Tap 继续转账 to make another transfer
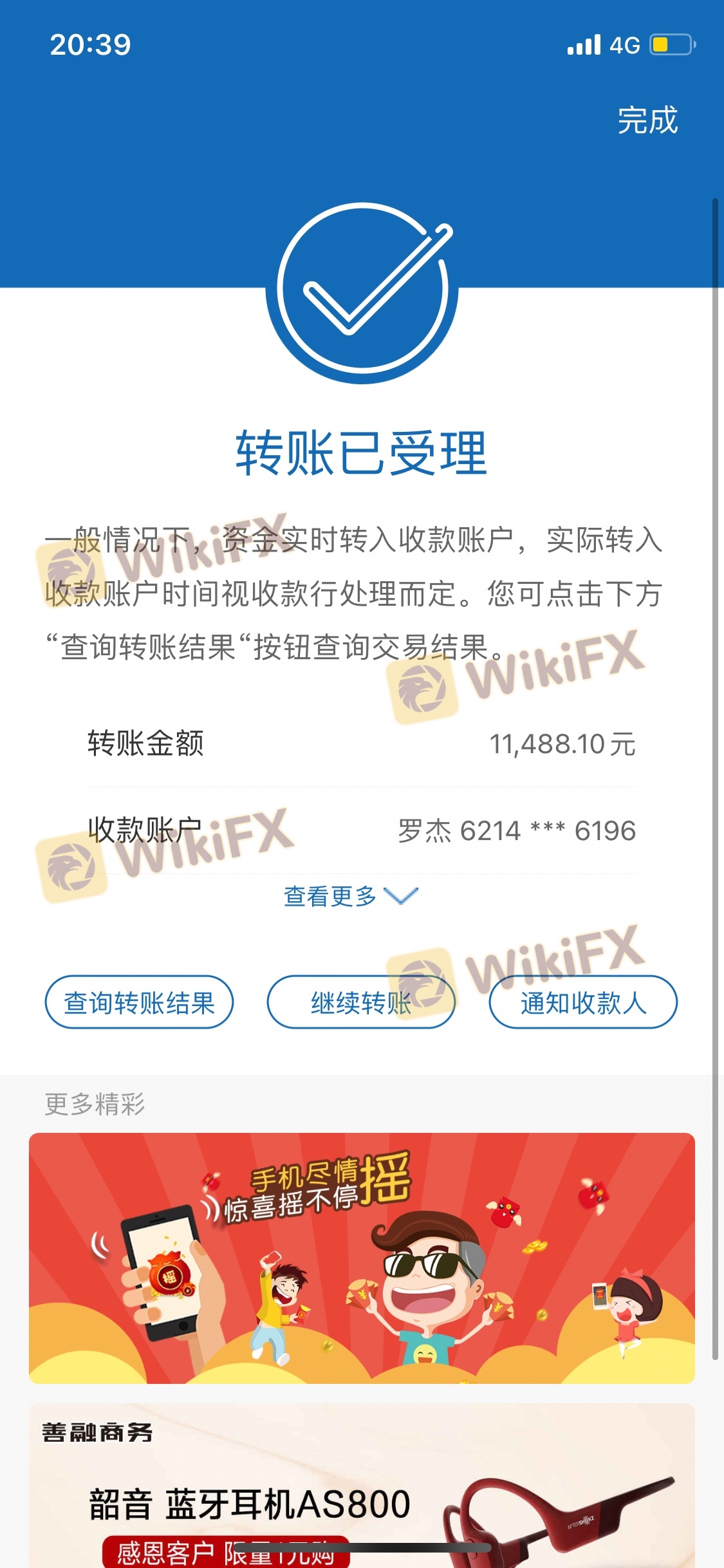Image resolution: width=724 pixels, height=1568 pixels. point(361,1002)
